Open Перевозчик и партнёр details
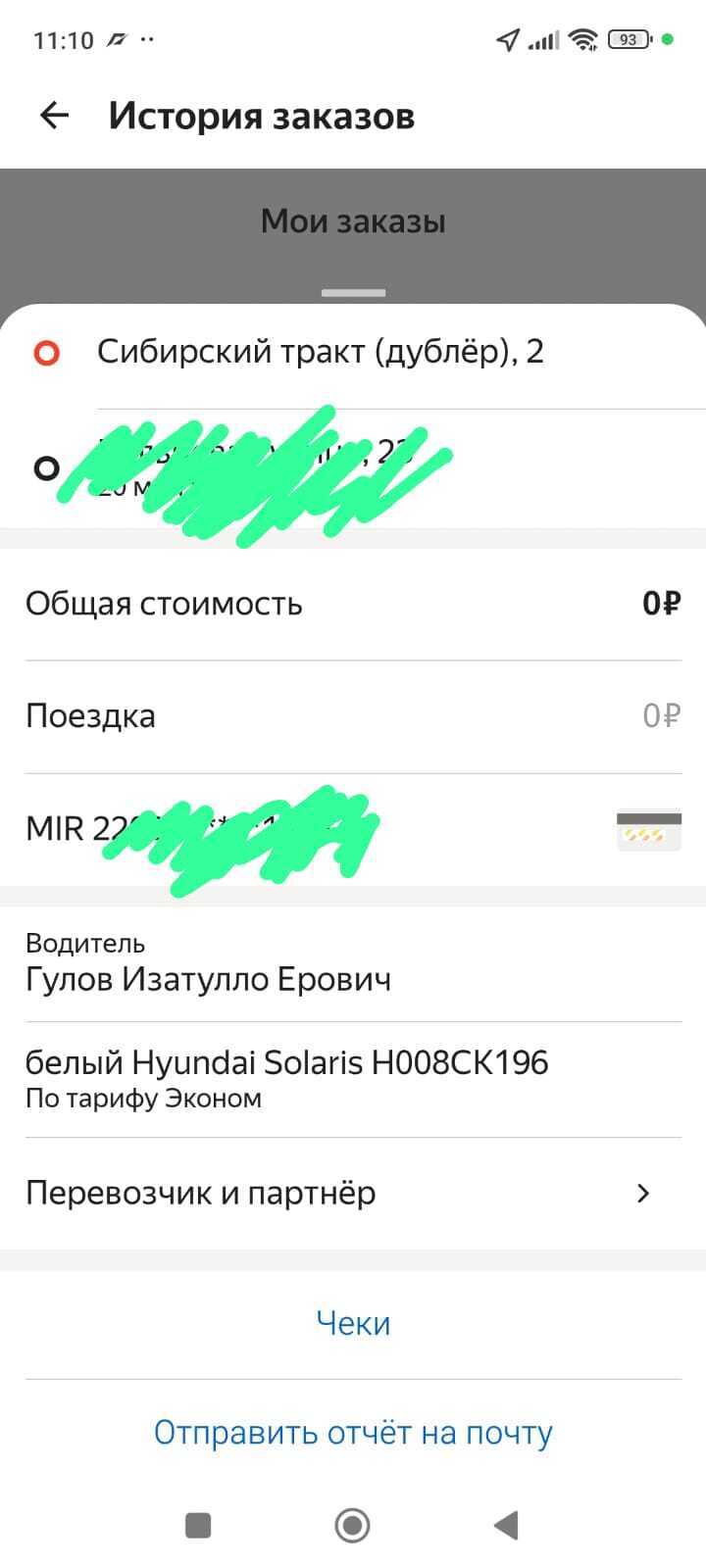Image resolution: width=706 pixels, height=1568 pixels. tap(353, 1193)
